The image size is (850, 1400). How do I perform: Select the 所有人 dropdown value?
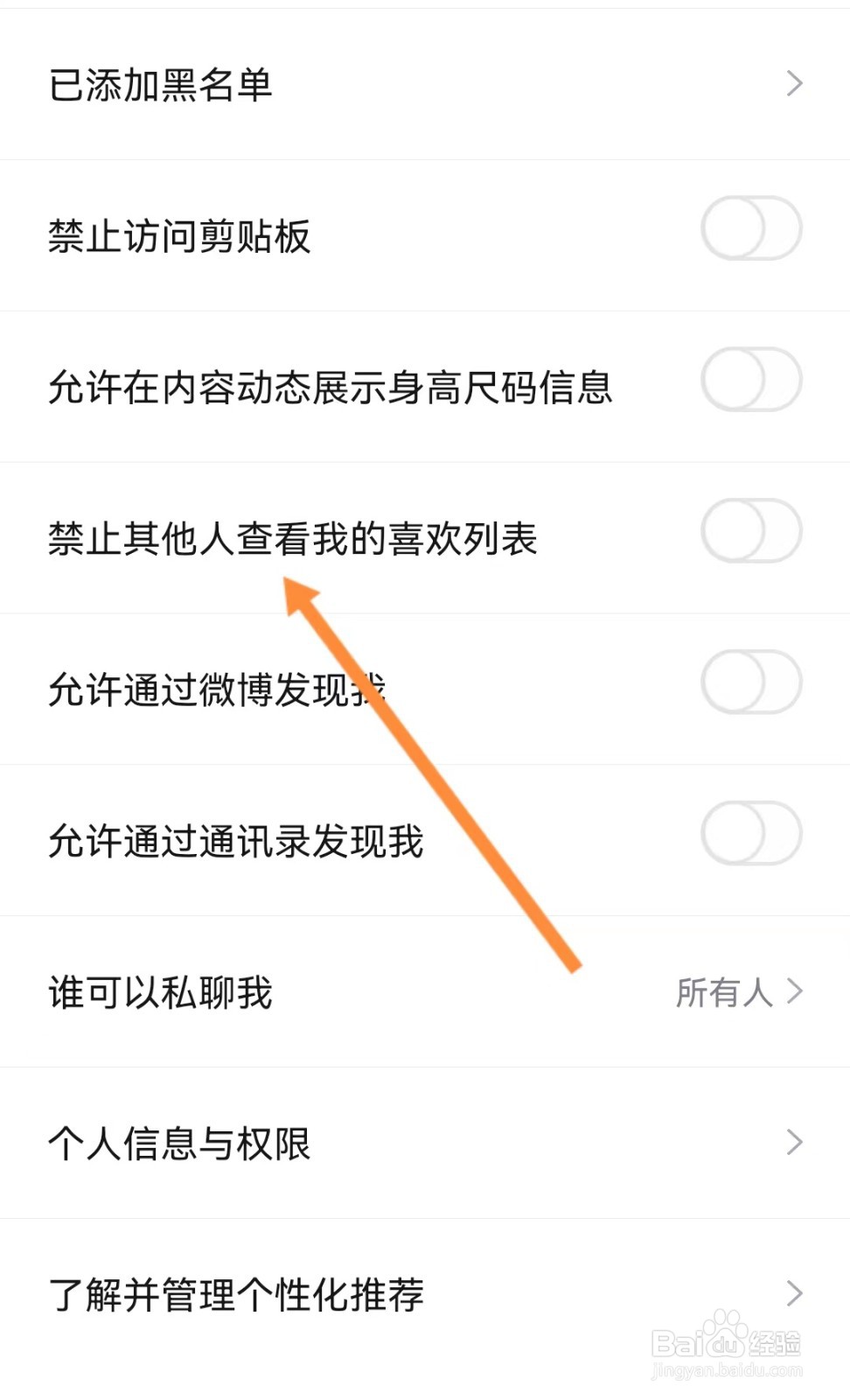coord(724,991)
